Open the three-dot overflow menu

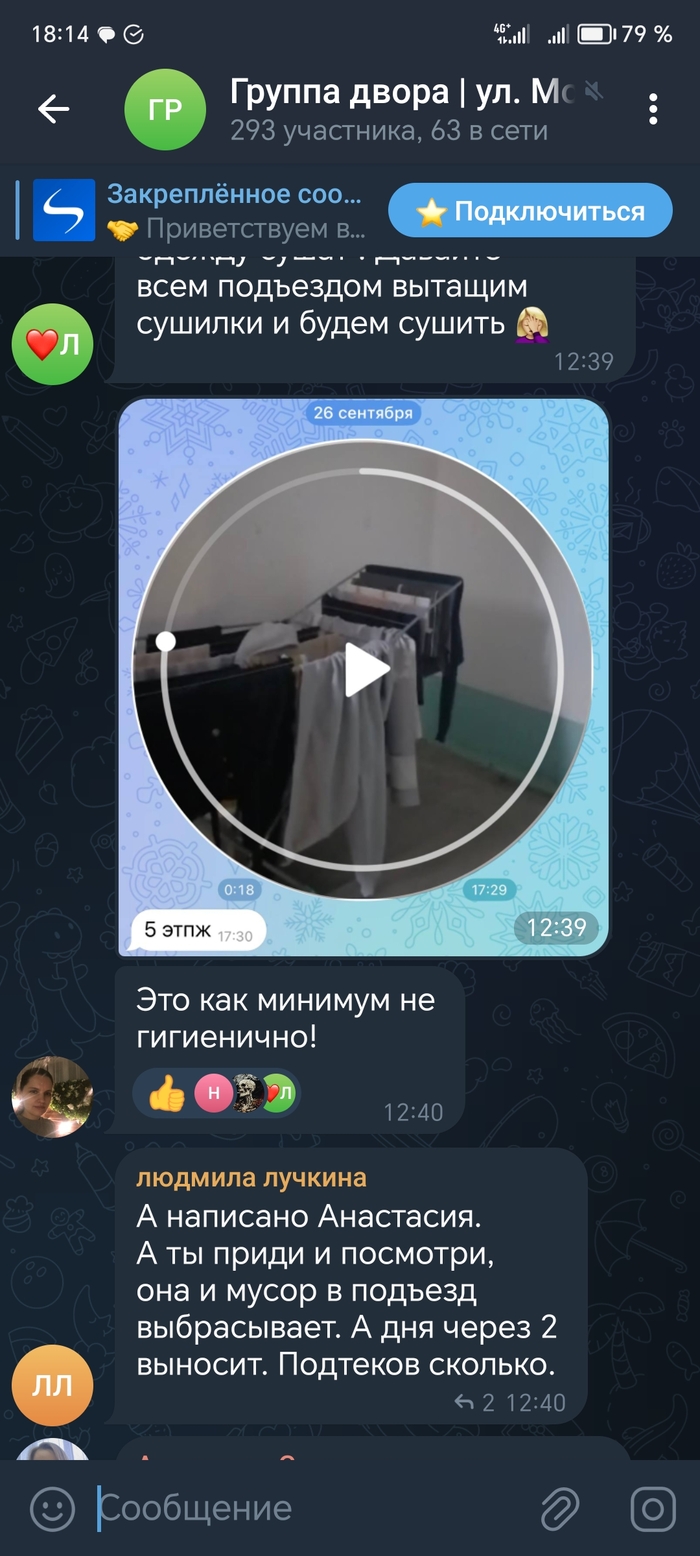click(652, 109)
